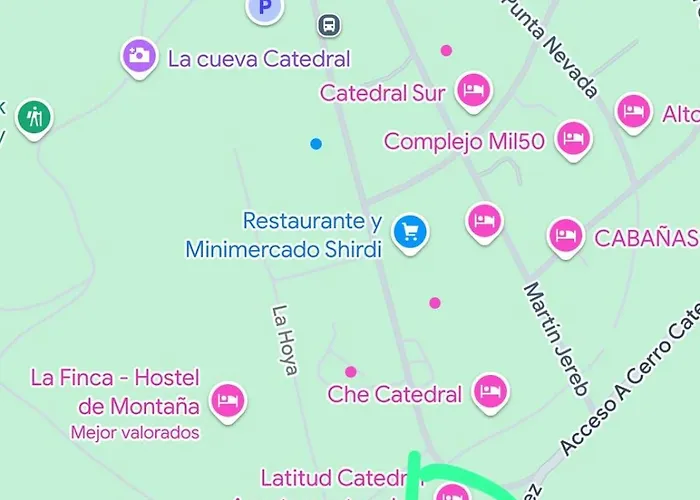Open La Finca - Hostel de Montaña pin
The image size is (700, 500).
click(228, 401)
